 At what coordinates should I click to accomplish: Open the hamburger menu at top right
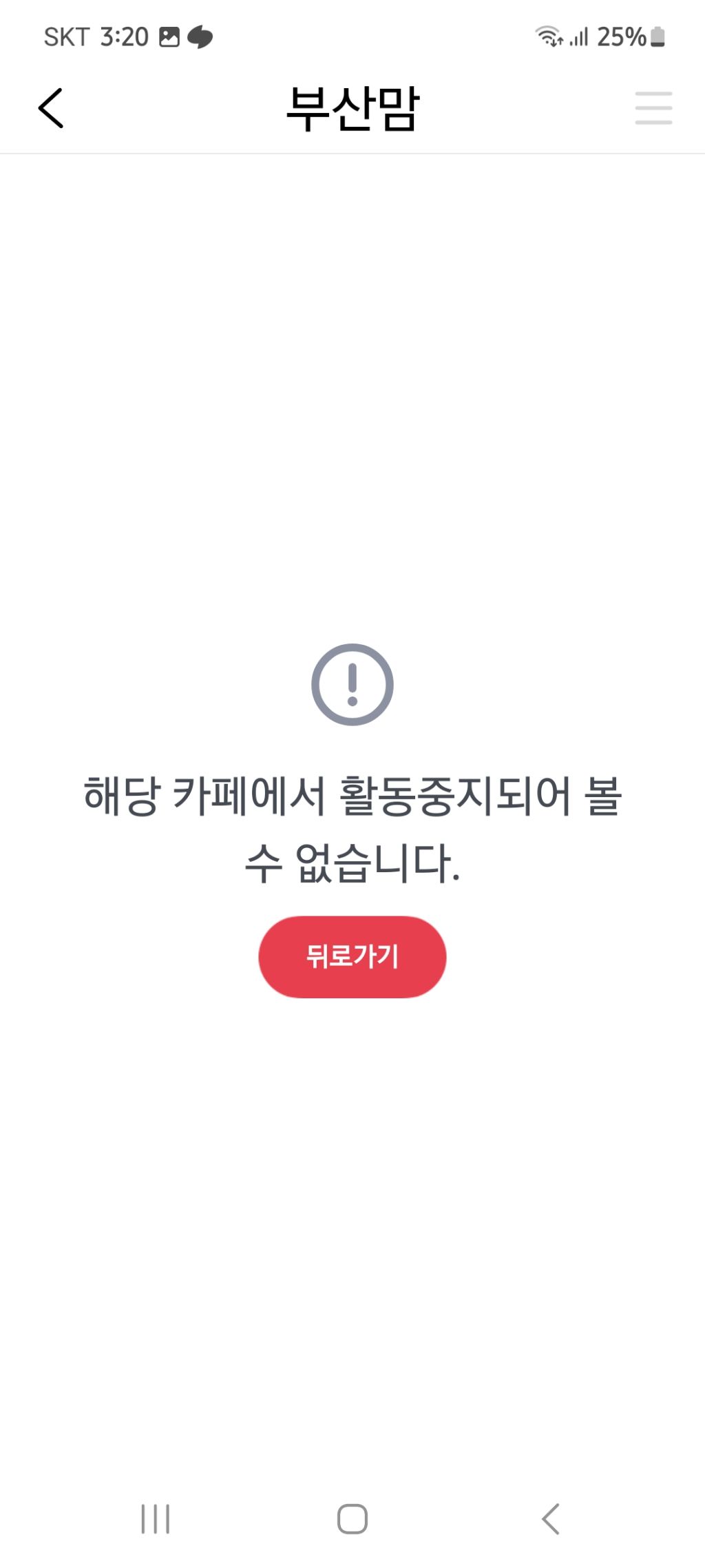point(653,109)
